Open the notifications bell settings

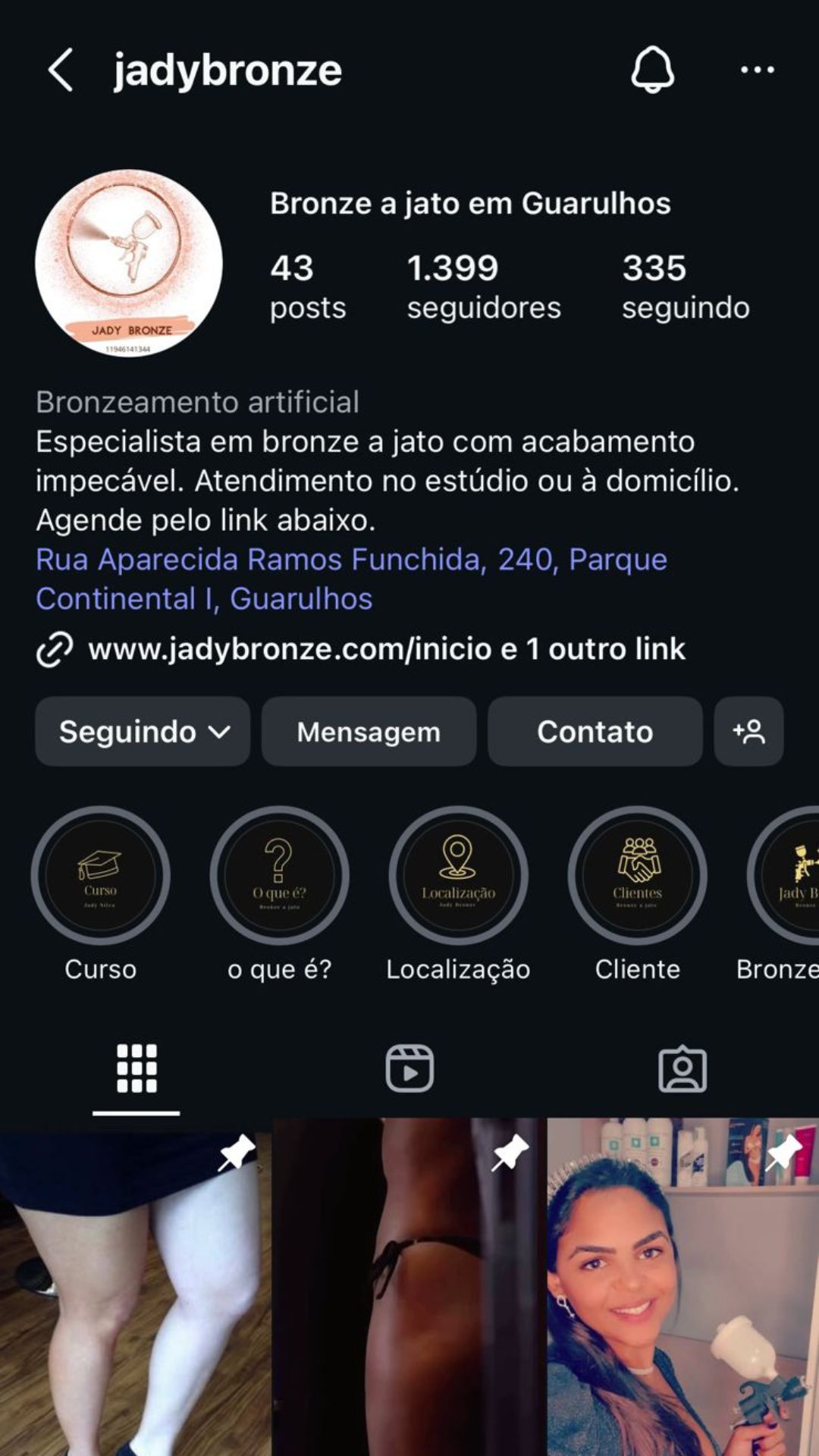click(652, 70)
